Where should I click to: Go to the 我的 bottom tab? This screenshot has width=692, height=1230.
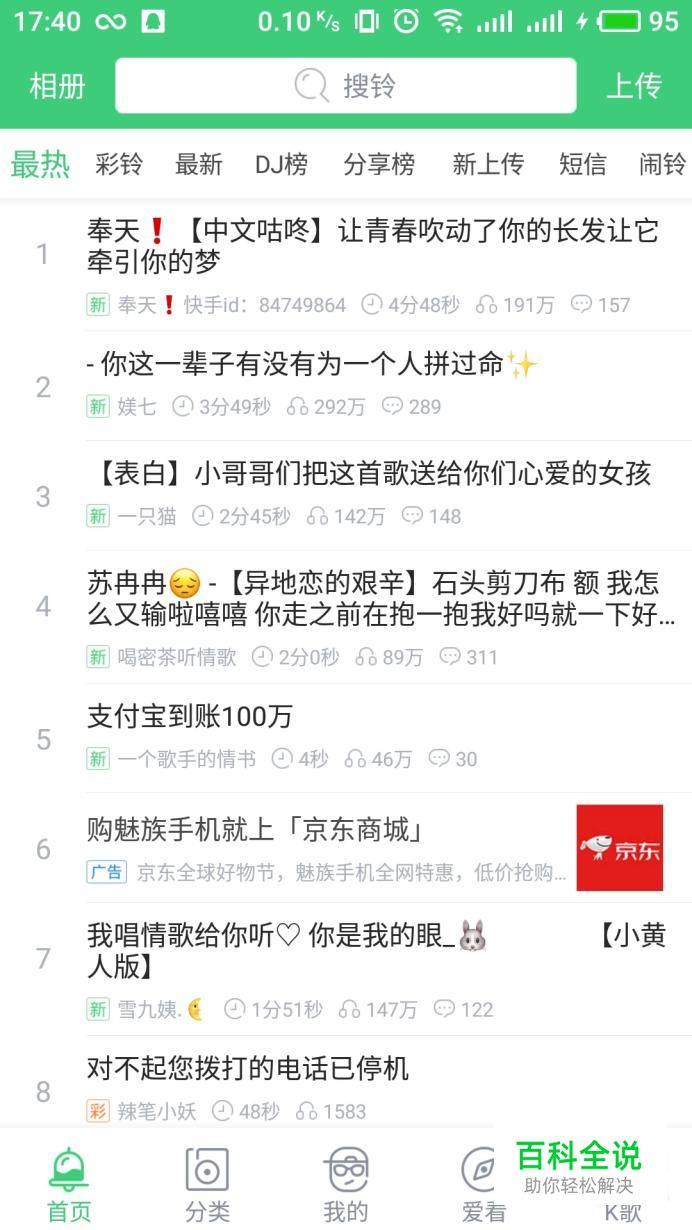[346, 1184]
